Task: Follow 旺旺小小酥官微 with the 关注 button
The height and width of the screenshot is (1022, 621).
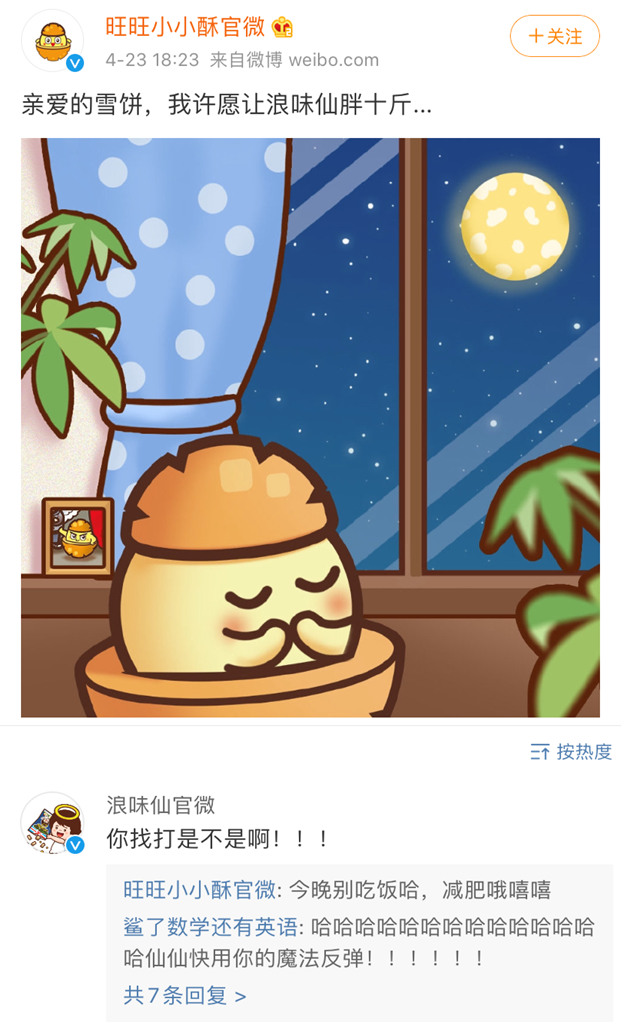Action: tap(554, 36)
